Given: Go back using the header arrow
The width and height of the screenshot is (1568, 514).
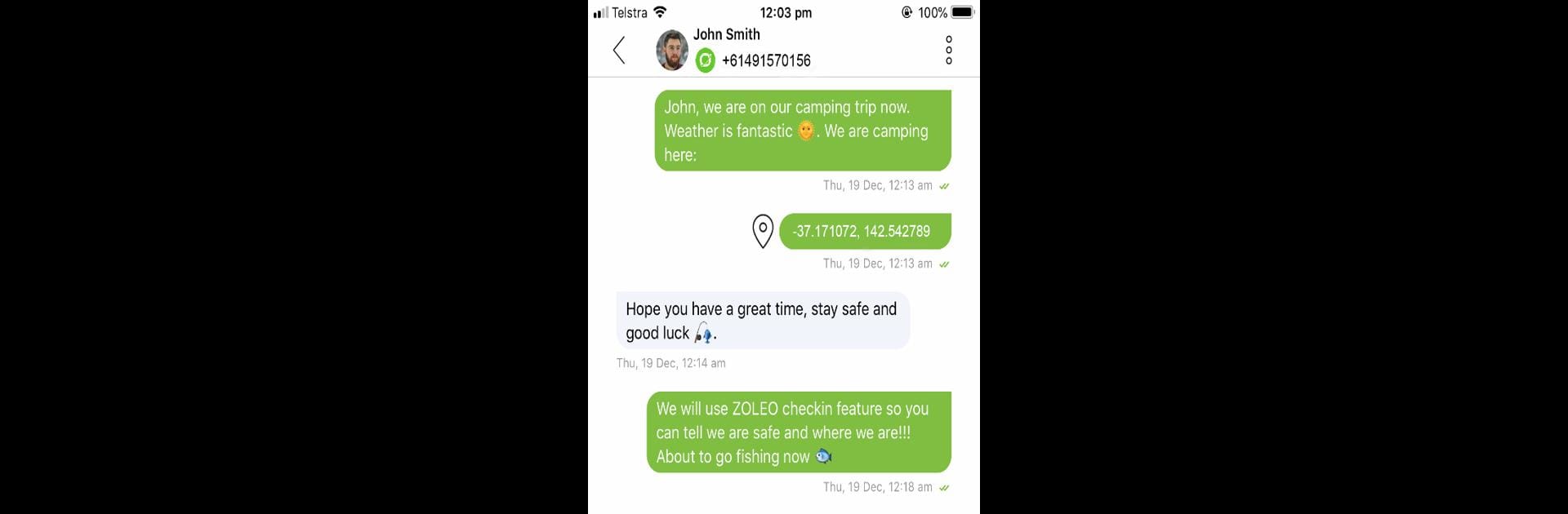Looking at the screenshot, I should [x=619, y=51].
